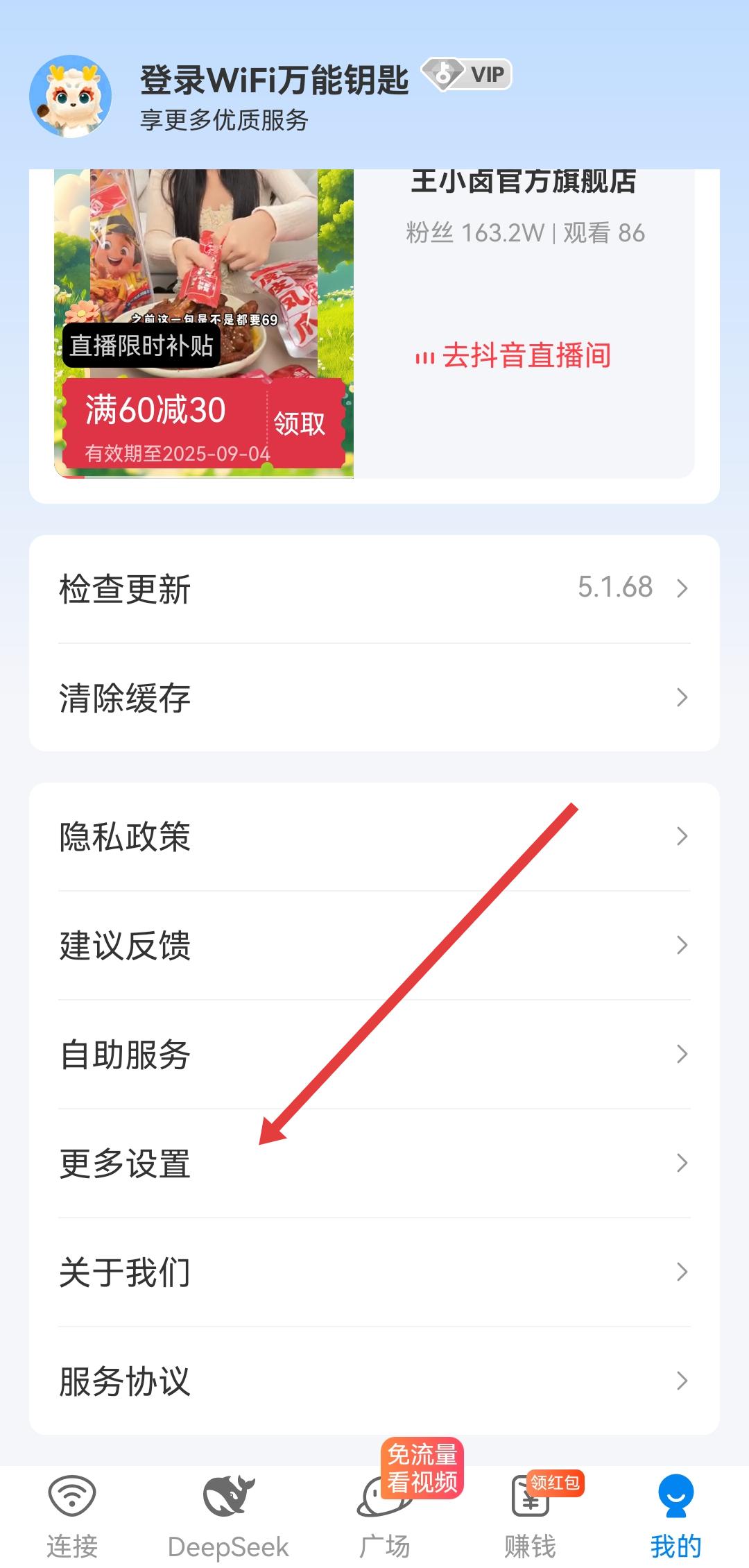Open 更多设置

[x=374, y=1163]
